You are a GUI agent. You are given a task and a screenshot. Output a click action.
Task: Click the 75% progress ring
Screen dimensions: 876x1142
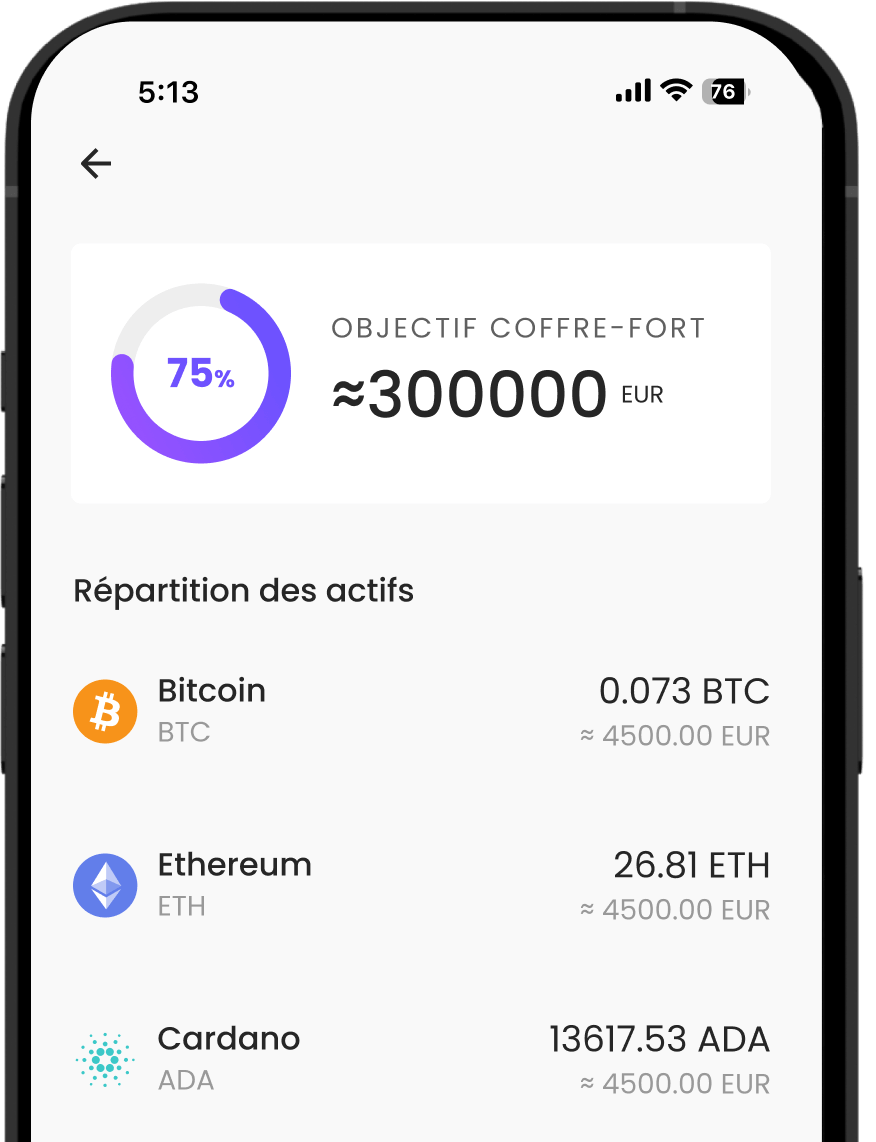[201, 372]
